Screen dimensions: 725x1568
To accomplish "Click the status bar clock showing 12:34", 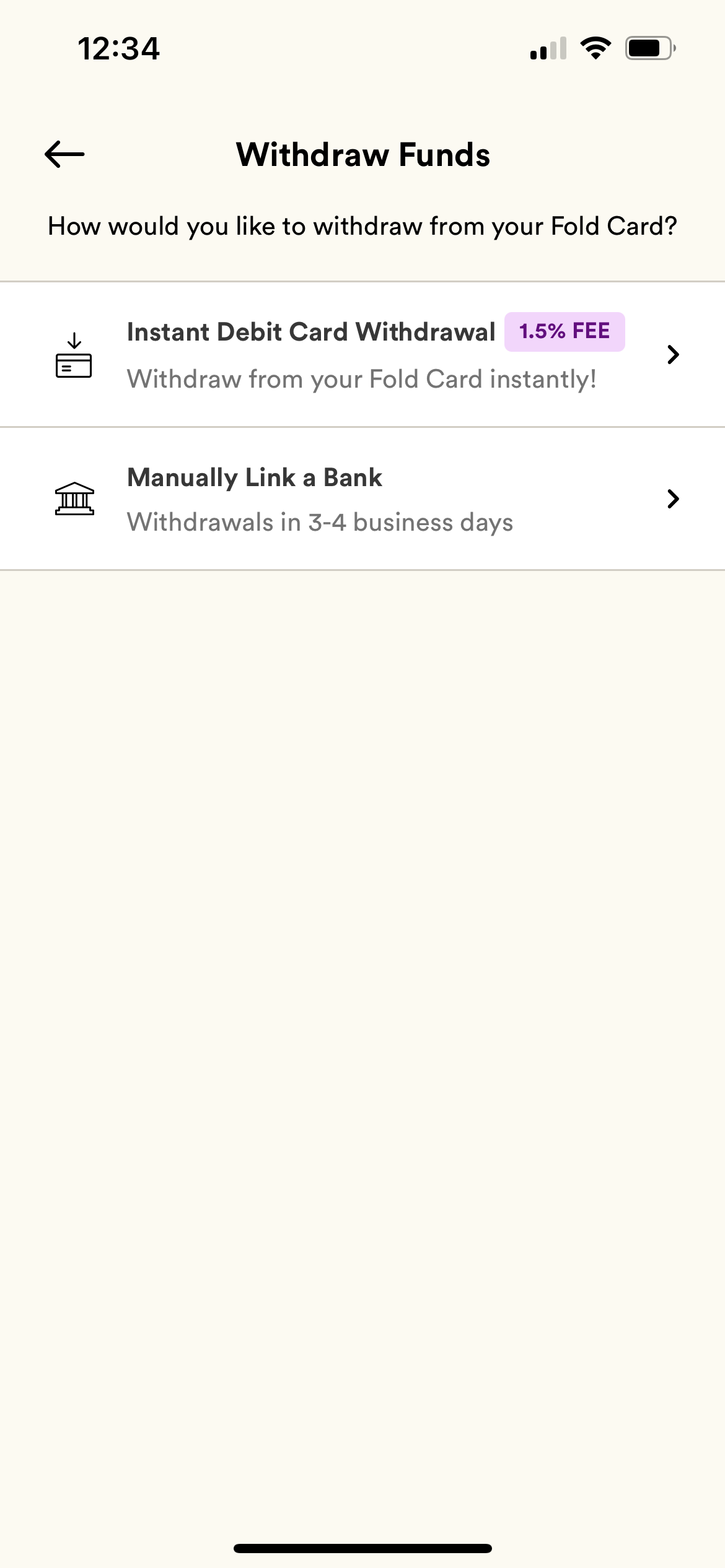I will [119, 48].
